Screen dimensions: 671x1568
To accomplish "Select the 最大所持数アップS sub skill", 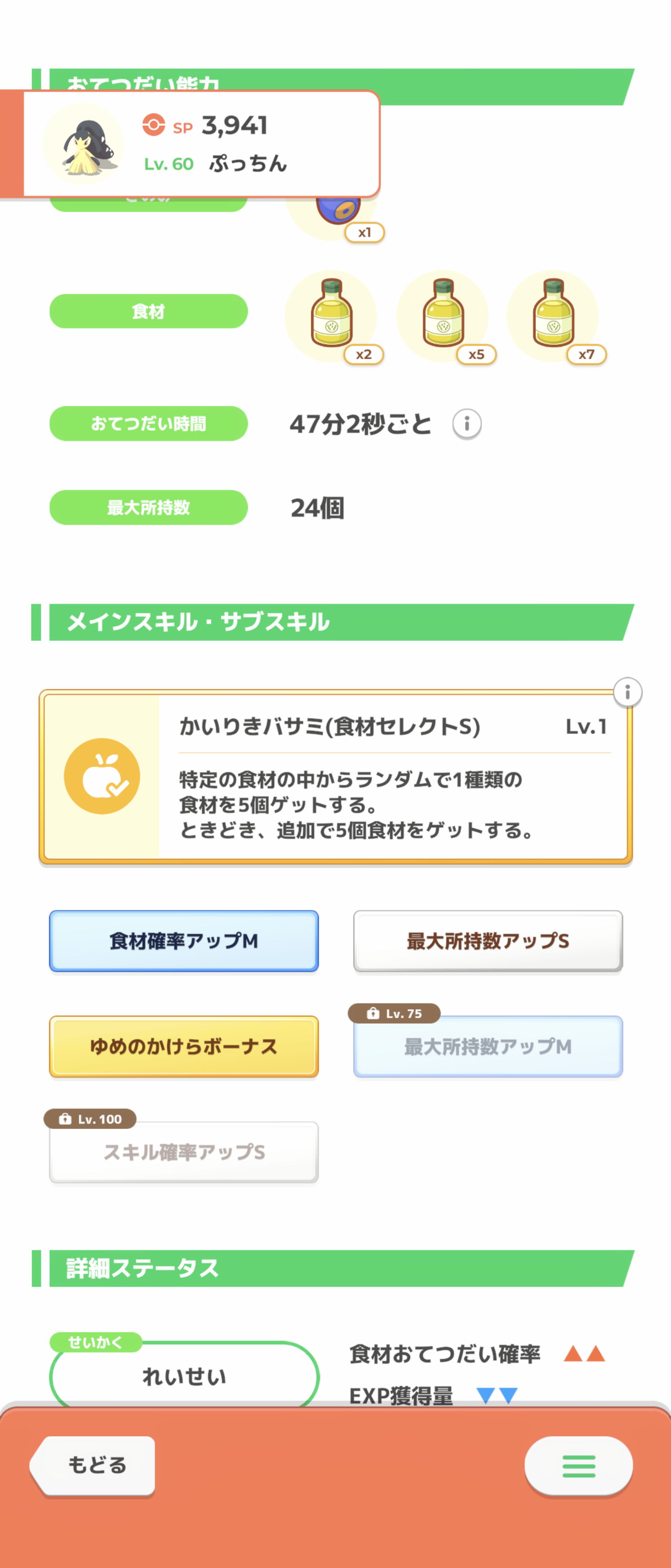I will [488, 941].
